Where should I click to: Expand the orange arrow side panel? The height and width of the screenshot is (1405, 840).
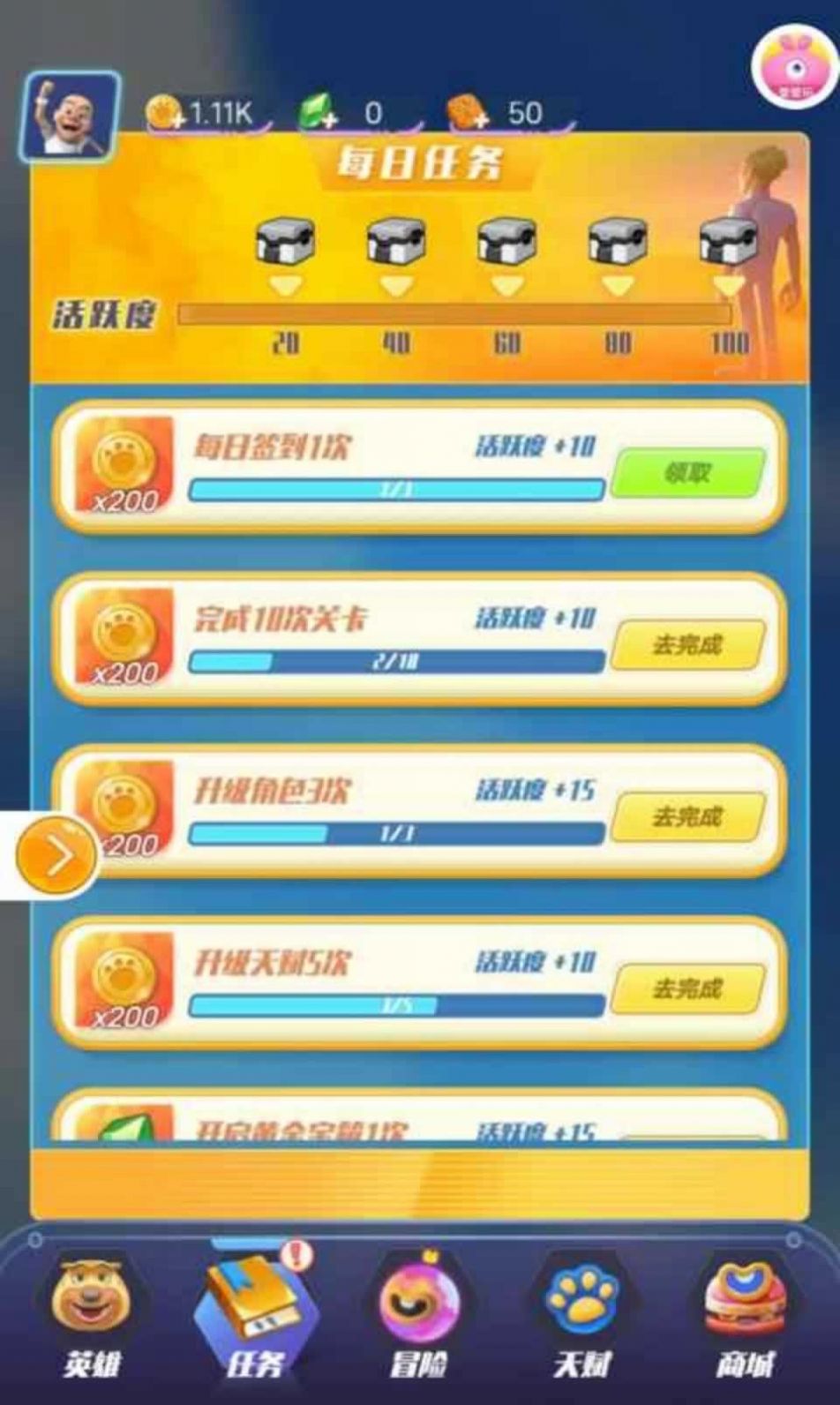pyautogui.click(x=56, y=856)
